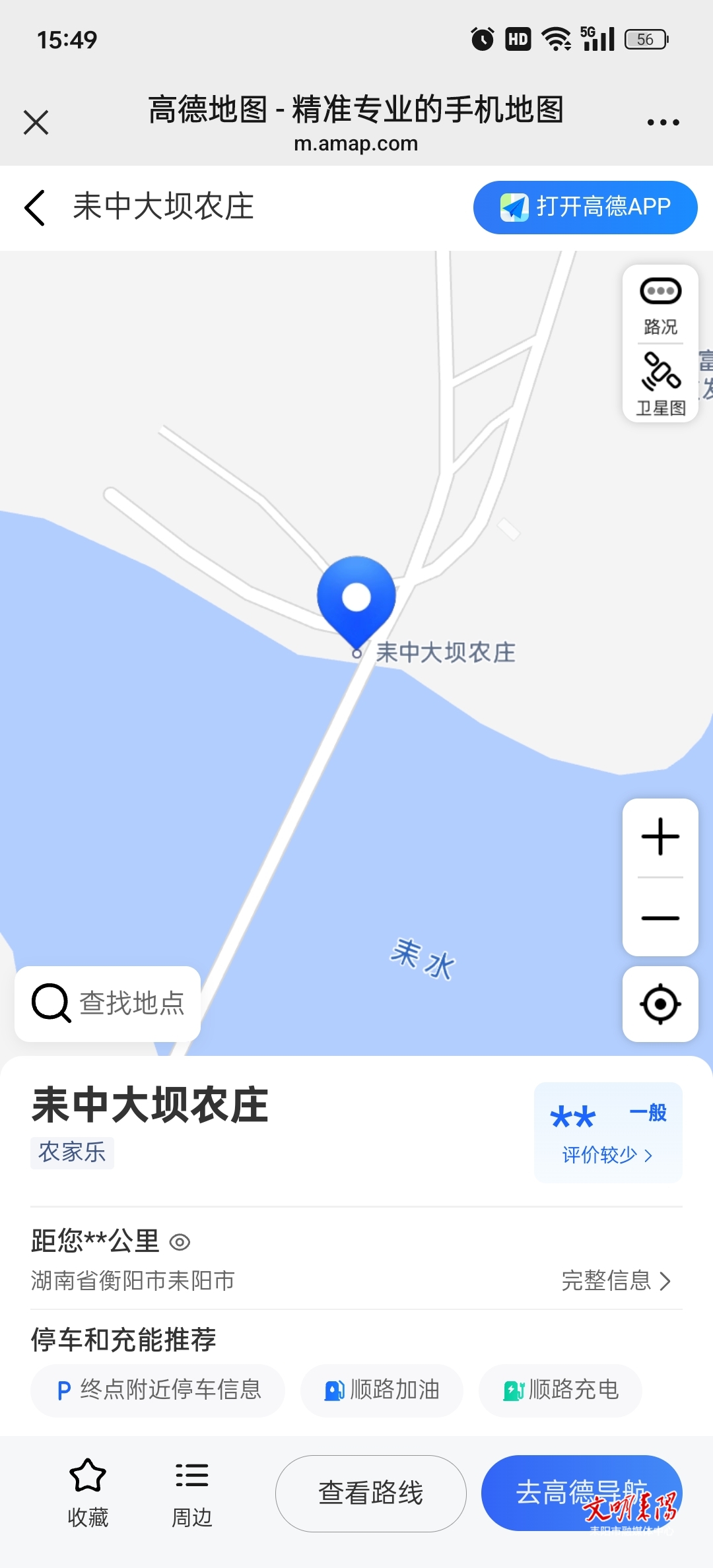The image size is (713, 1568).
Task: Go back from 耒中大坝农庄 page
Action: point(34,208)
